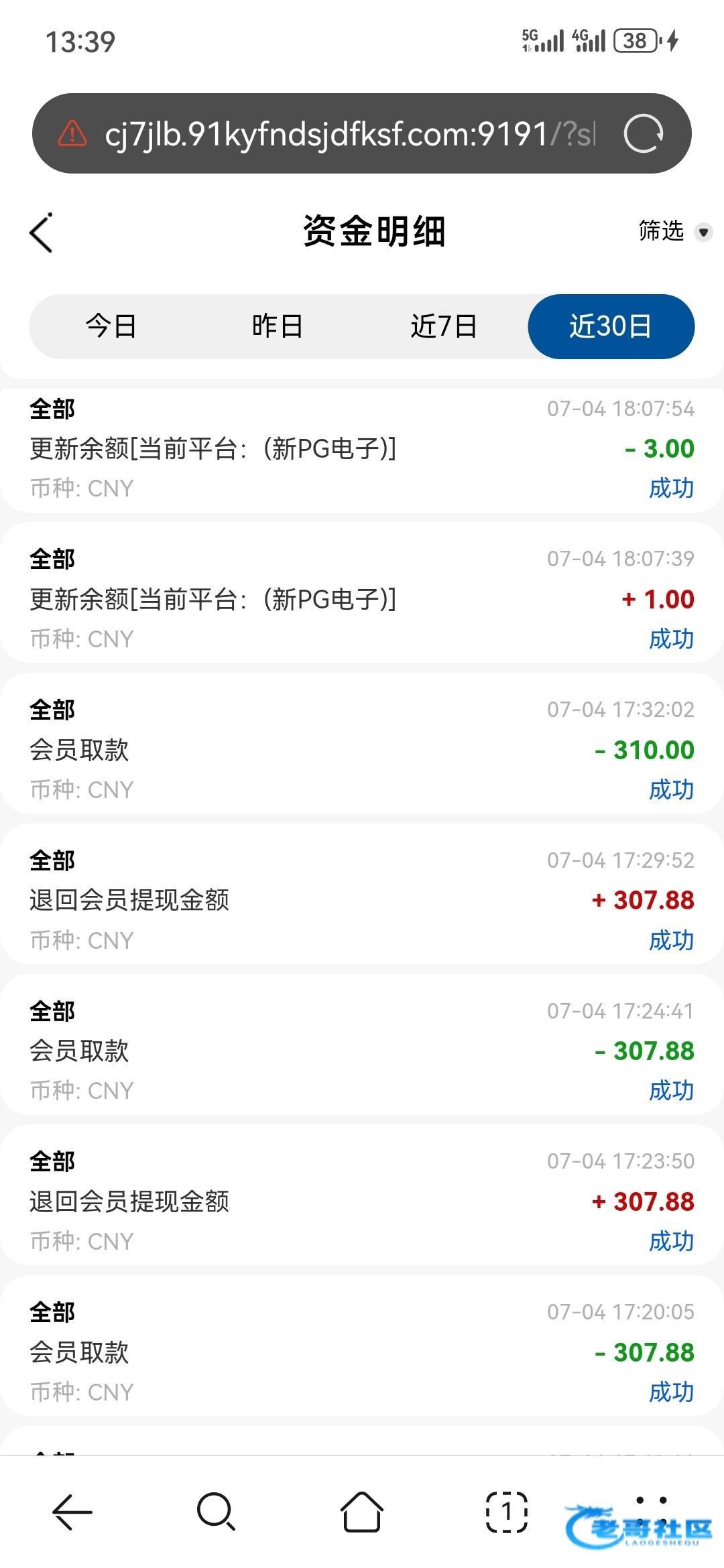Open the 更新余额 +1.00 record

click(362, 598)
